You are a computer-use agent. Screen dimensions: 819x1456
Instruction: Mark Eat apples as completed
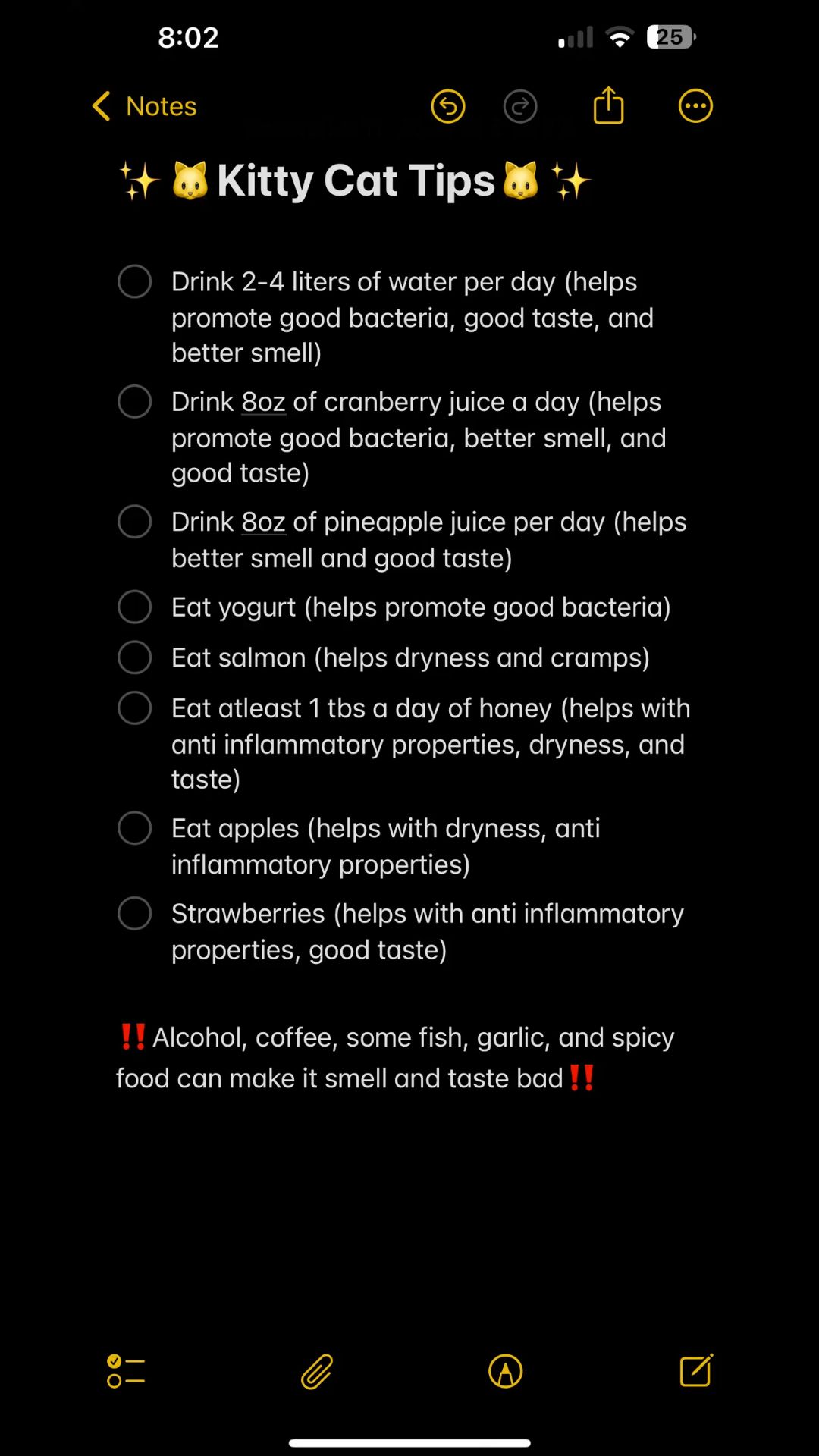point(135,828)
